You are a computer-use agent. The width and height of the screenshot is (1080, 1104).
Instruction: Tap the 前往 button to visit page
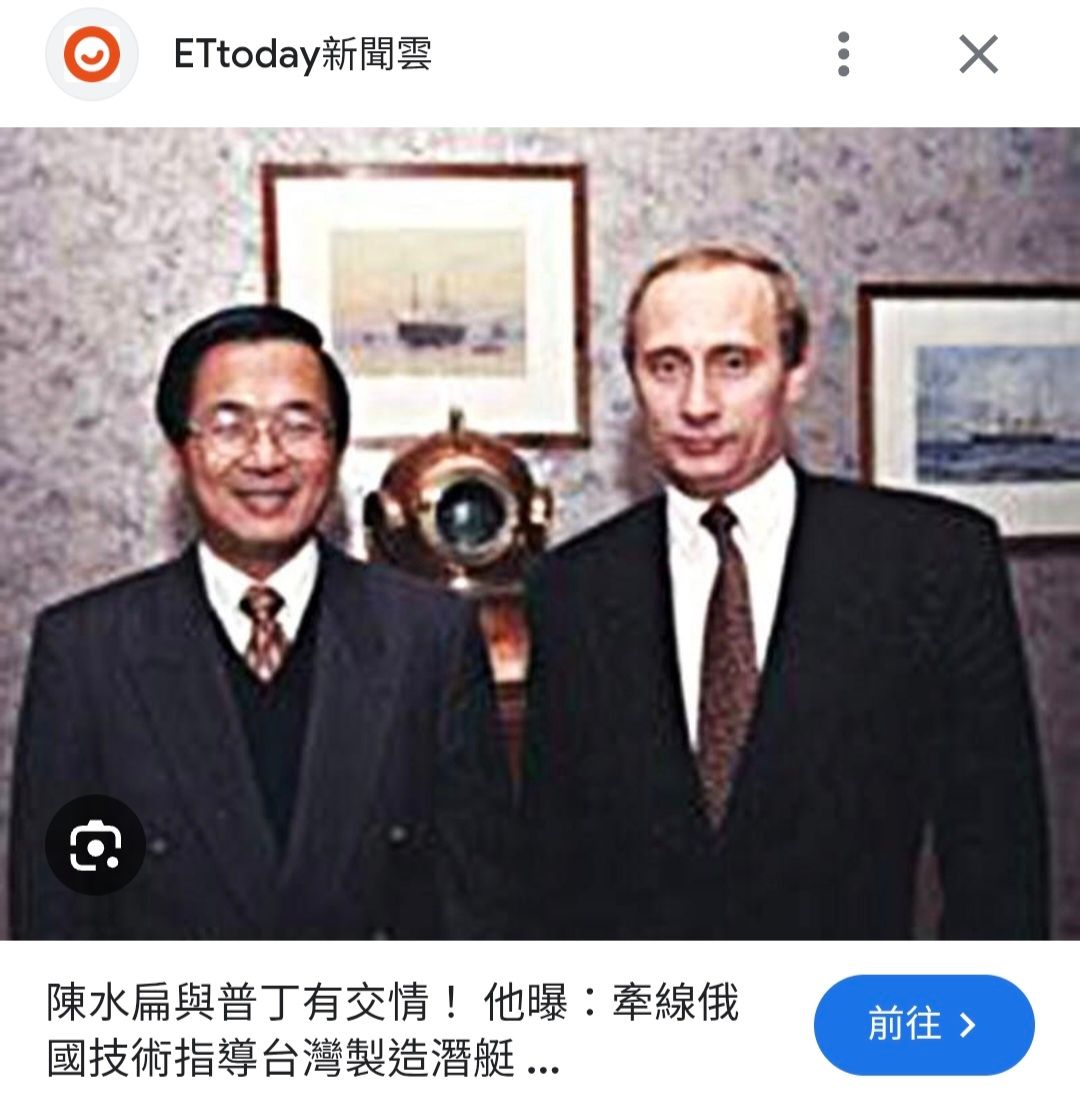[x=923, y=1025]
